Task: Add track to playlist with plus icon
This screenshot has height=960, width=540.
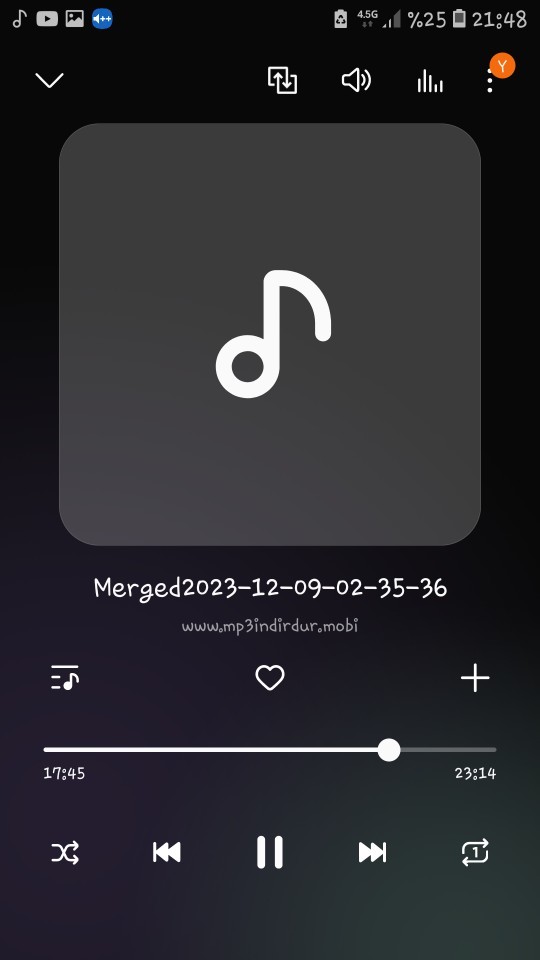Action: [x=475, y=678]
